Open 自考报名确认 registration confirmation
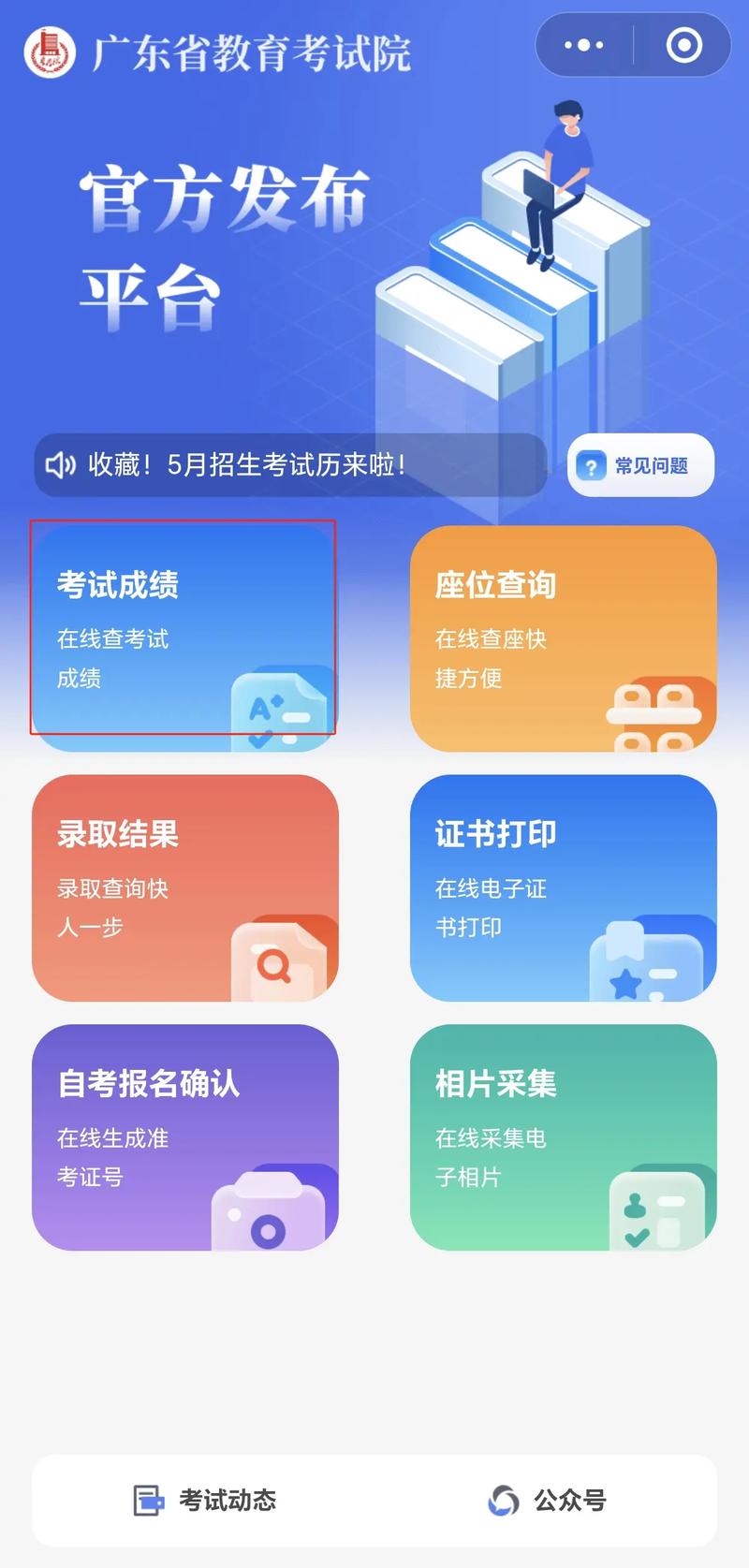This screenshot has width=749, height=1568. (184, 1137)
